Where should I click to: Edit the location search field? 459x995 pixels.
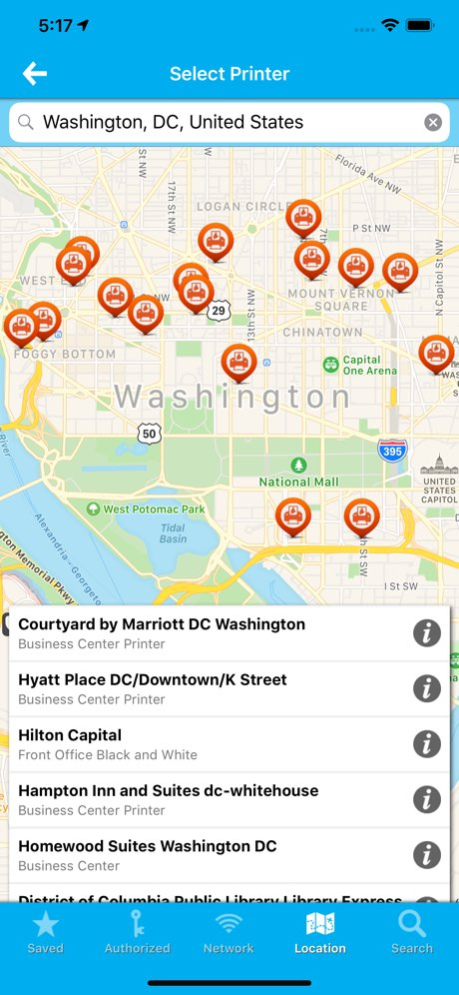coord(229,122)
